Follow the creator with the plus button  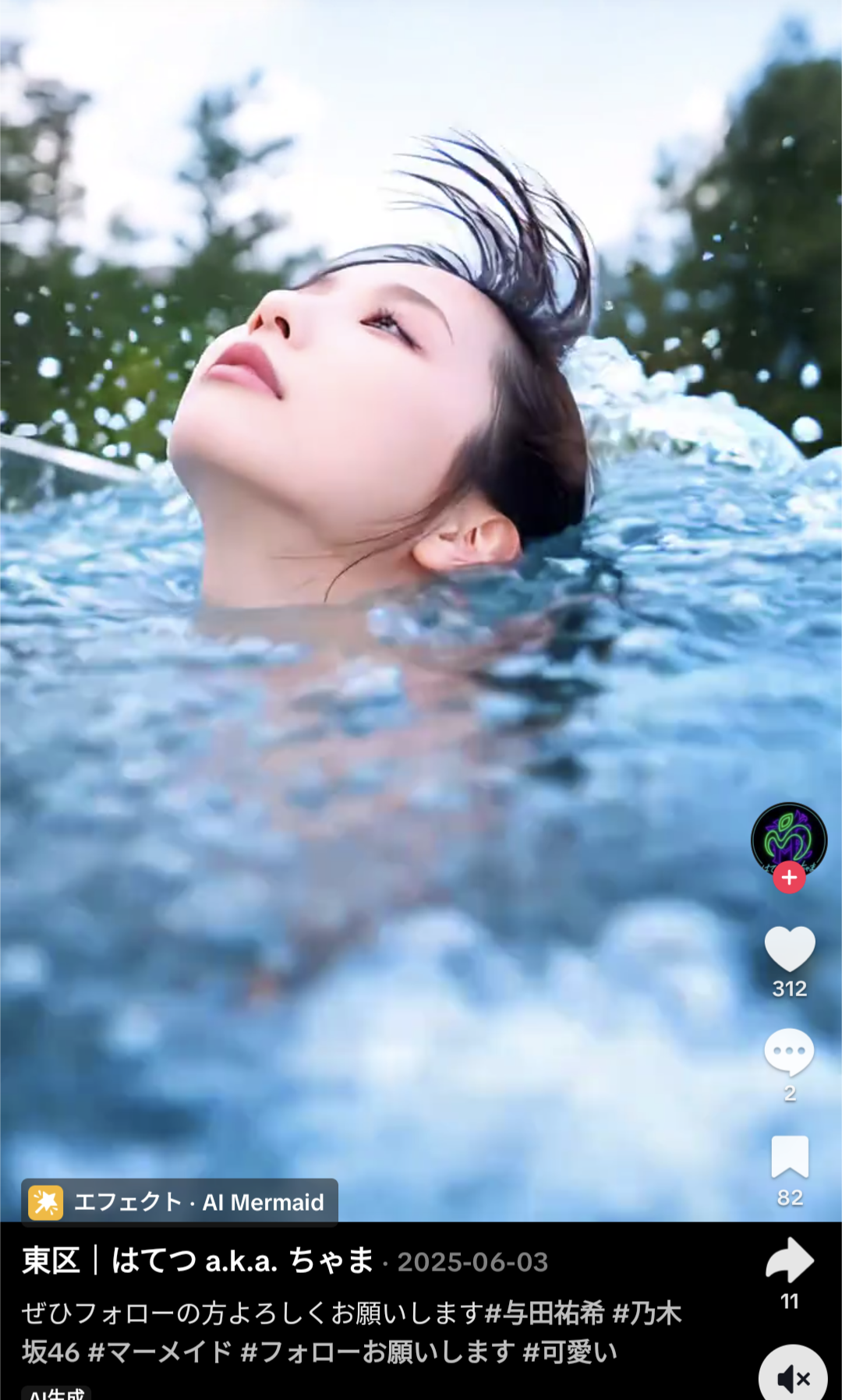click(x=789, y=878)
